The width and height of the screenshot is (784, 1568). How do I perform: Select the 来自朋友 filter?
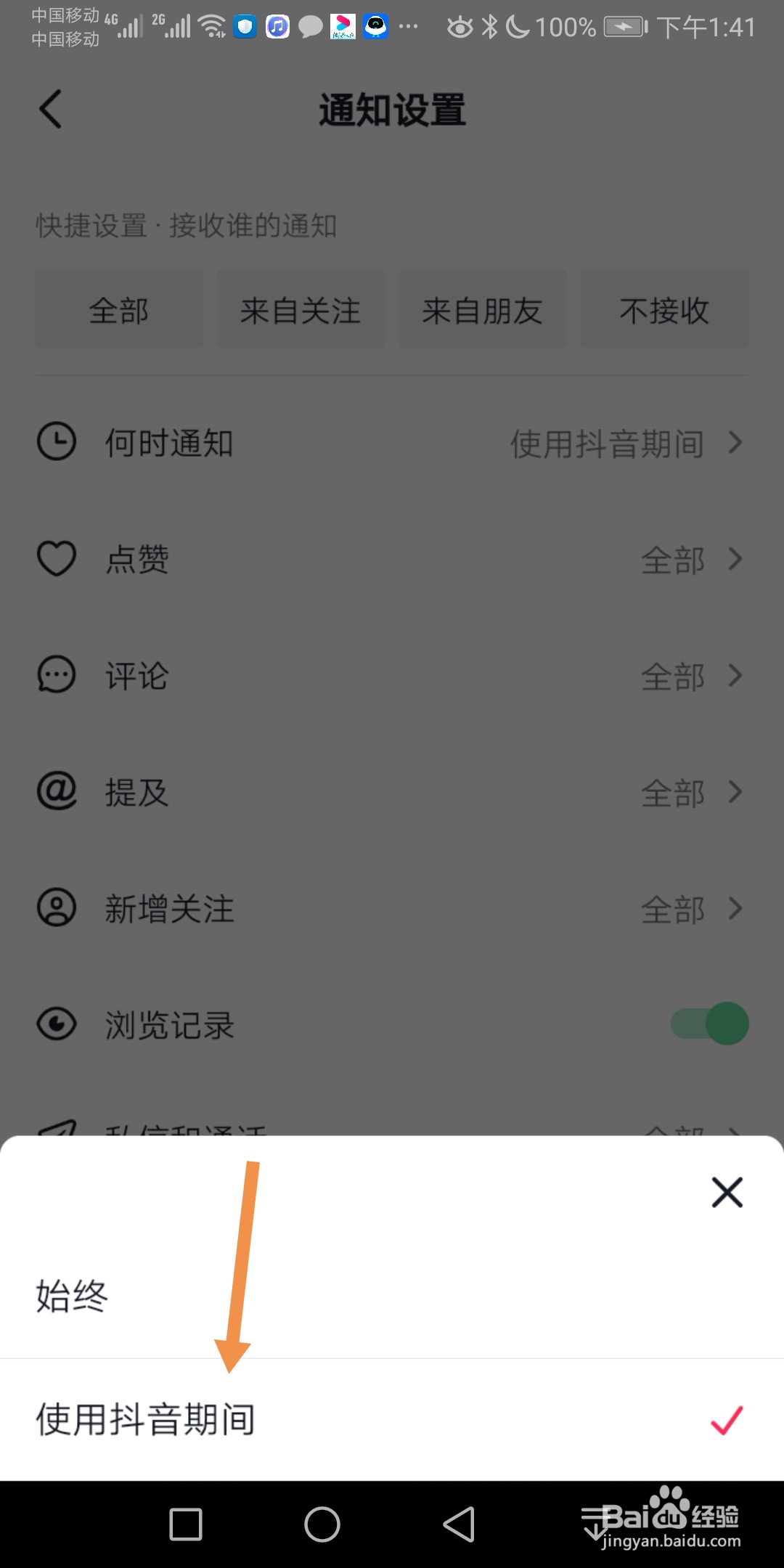pyautogui.click(x=481, y=309)
